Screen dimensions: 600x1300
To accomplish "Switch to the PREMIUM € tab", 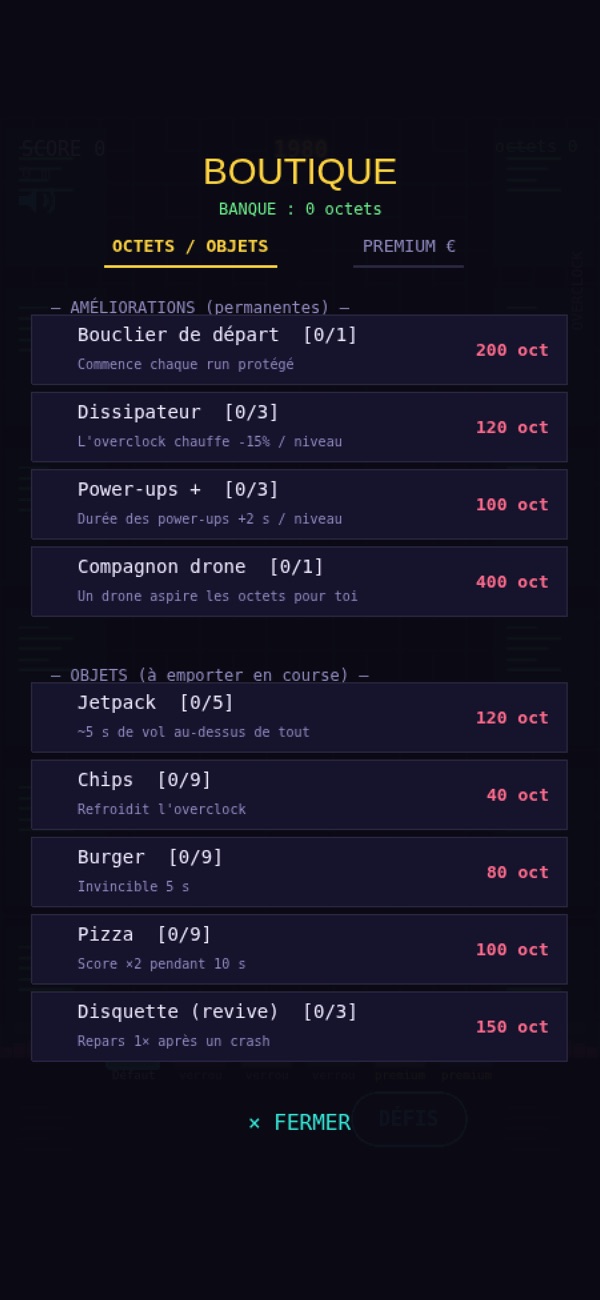I will 408,247.
